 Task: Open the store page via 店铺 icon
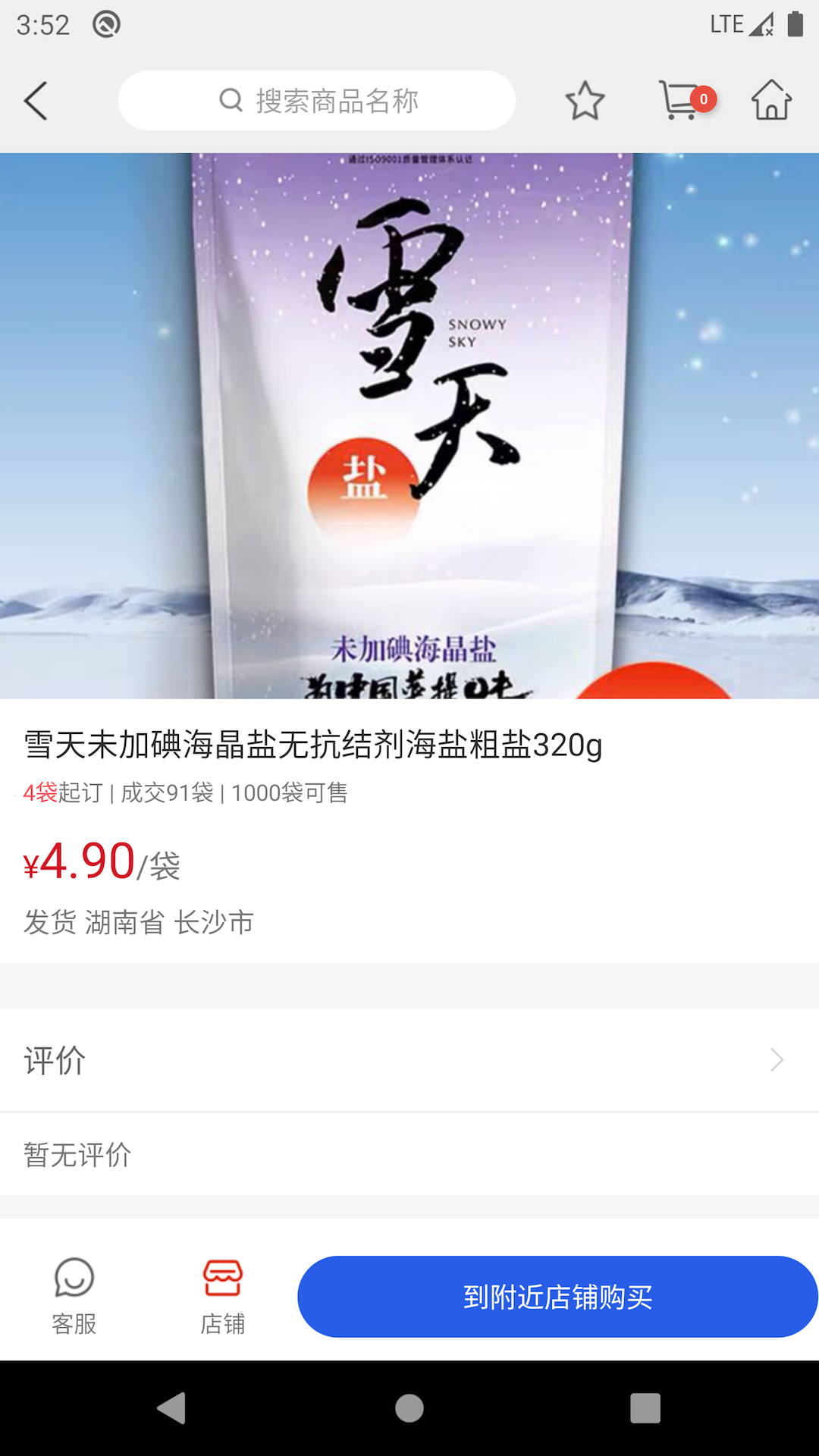(x=221, y=1294)
